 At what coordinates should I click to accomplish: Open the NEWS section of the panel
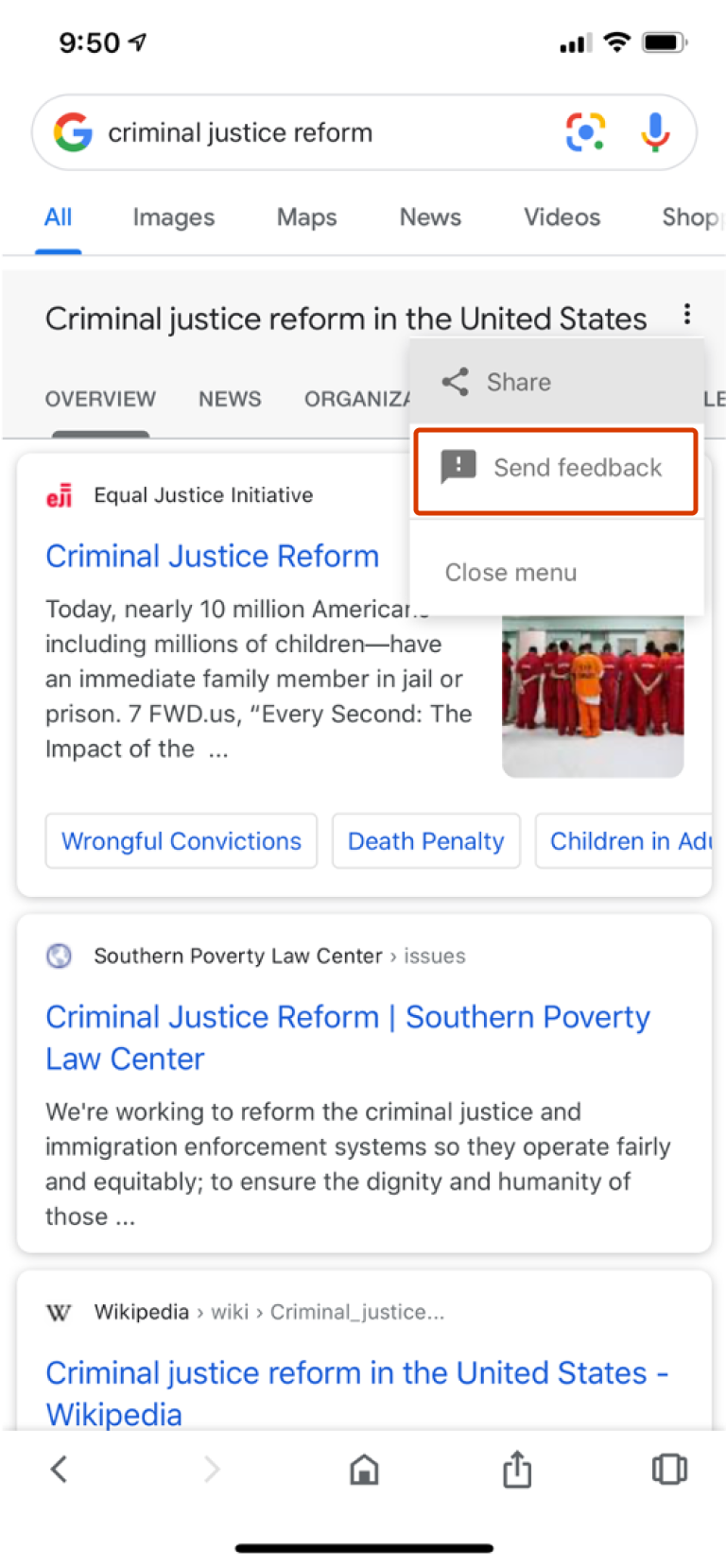(x=230, y=399)
